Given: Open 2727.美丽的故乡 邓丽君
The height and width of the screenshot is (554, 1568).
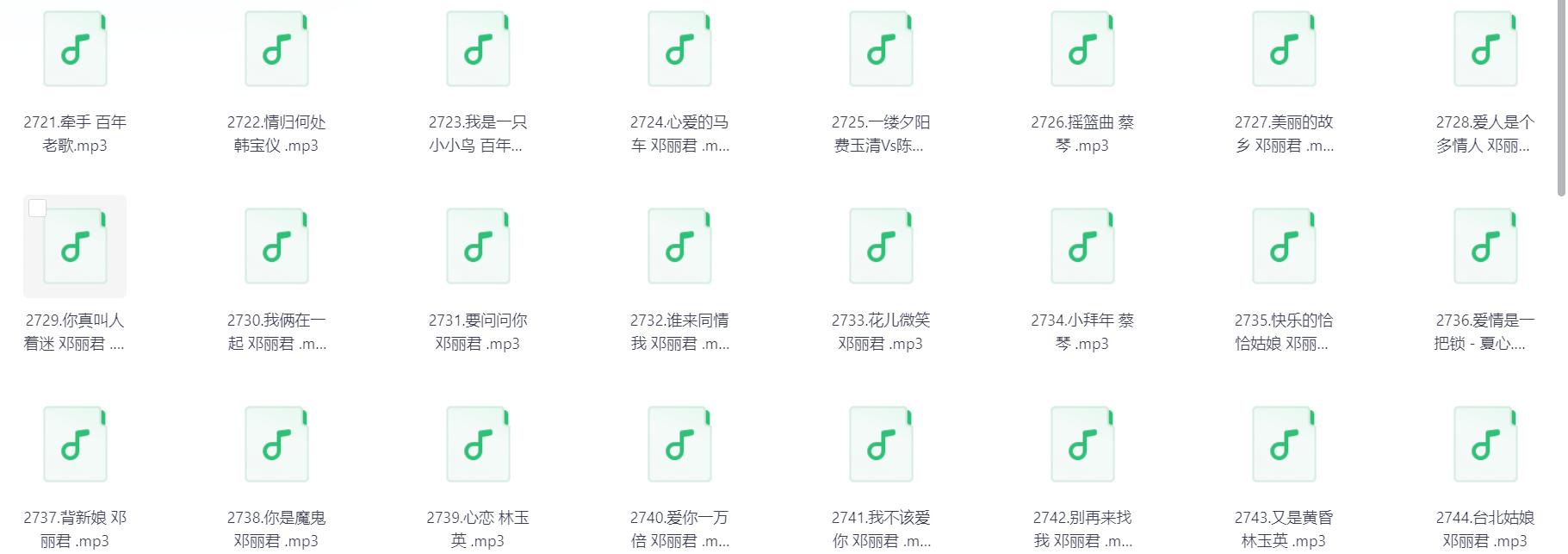Looking at the screenshot, I should [1284, 50].
